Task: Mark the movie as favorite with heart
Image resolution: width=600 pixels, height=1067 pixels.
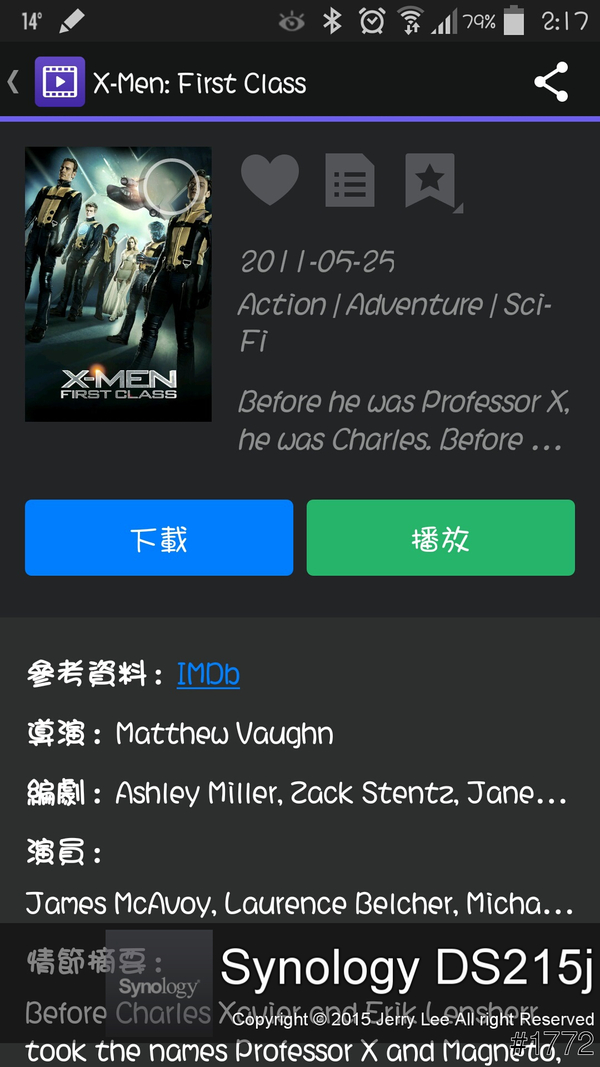Action: tap(270, 180)
